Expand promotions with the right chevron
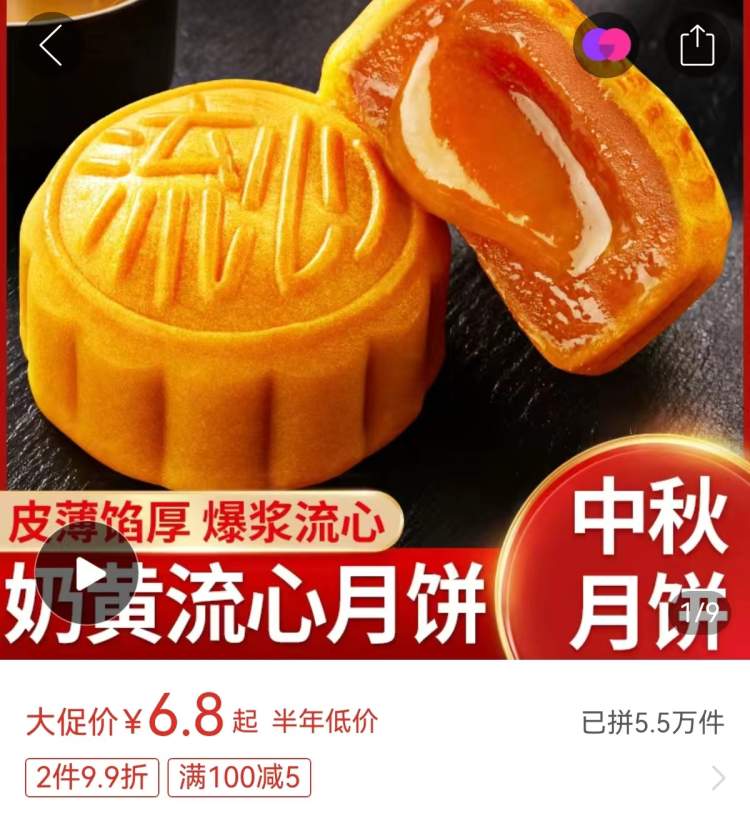The width and height of the screenshot is (750, 813). pyautogui.click(x=718, y=778)
